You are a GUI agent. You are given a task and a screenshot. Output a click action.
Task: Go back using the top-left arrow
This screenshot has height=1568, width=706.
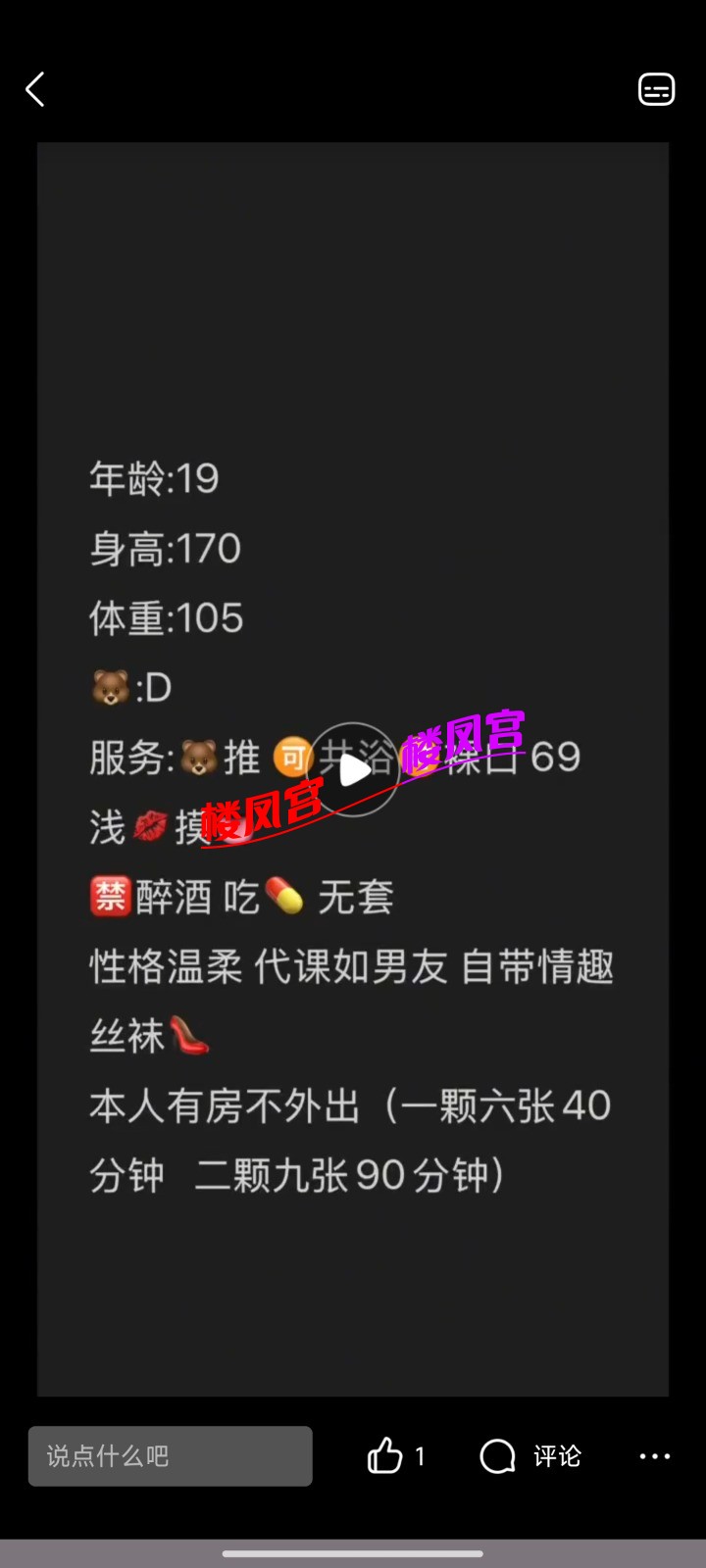click(x=35, y=89)
